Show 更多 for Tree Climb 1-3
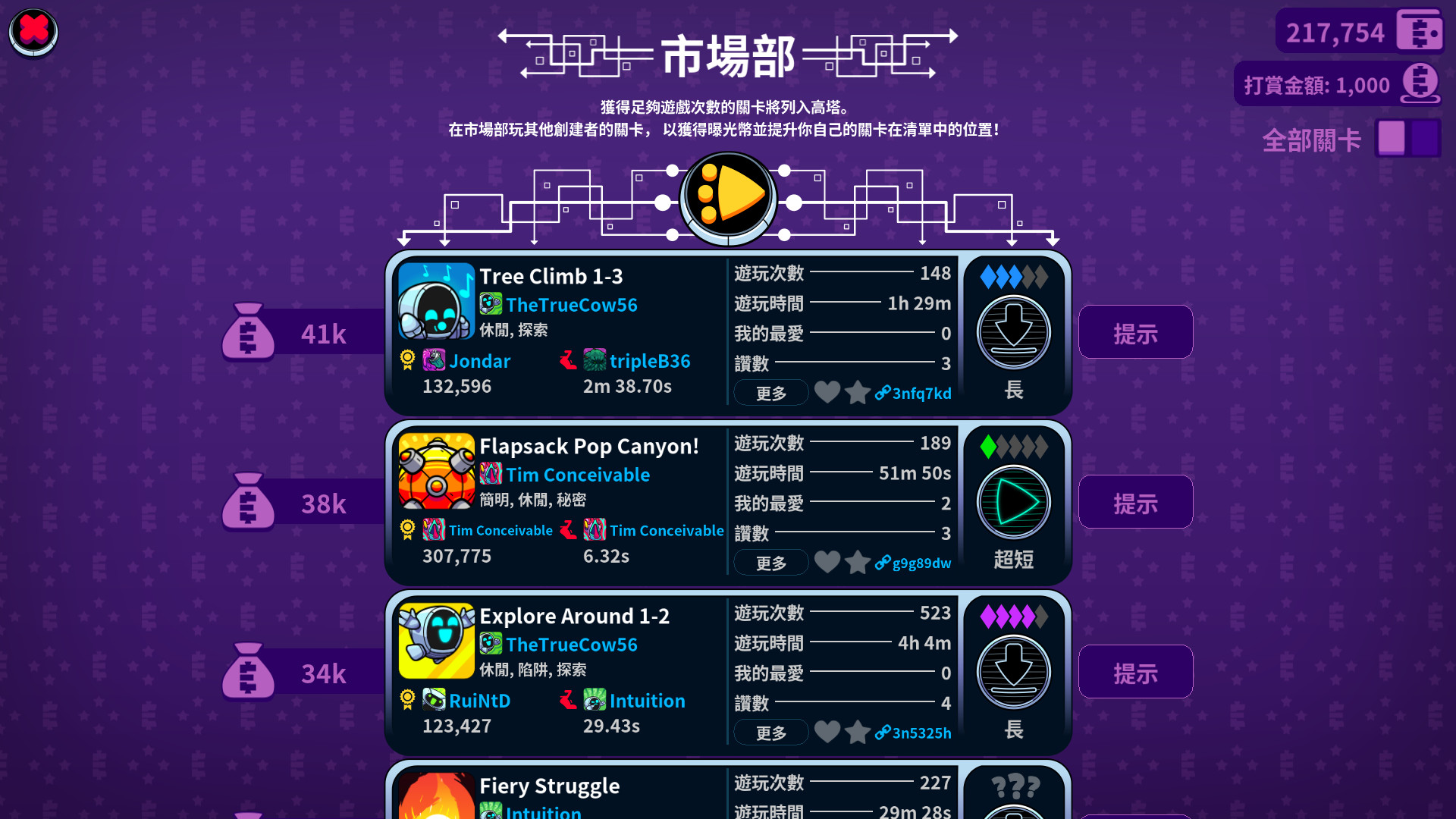Viewport: 1456px width, 819px height. tap(770, 393)
